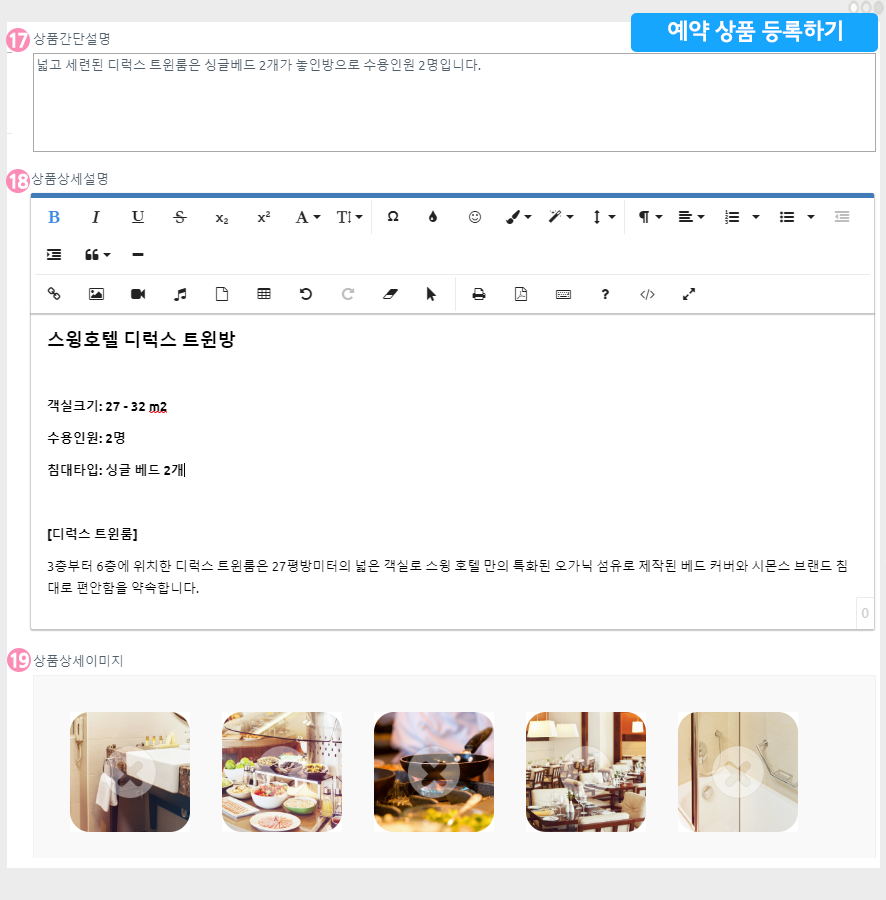Undo the last edit
886x900 pixels.
click(306, 294)
